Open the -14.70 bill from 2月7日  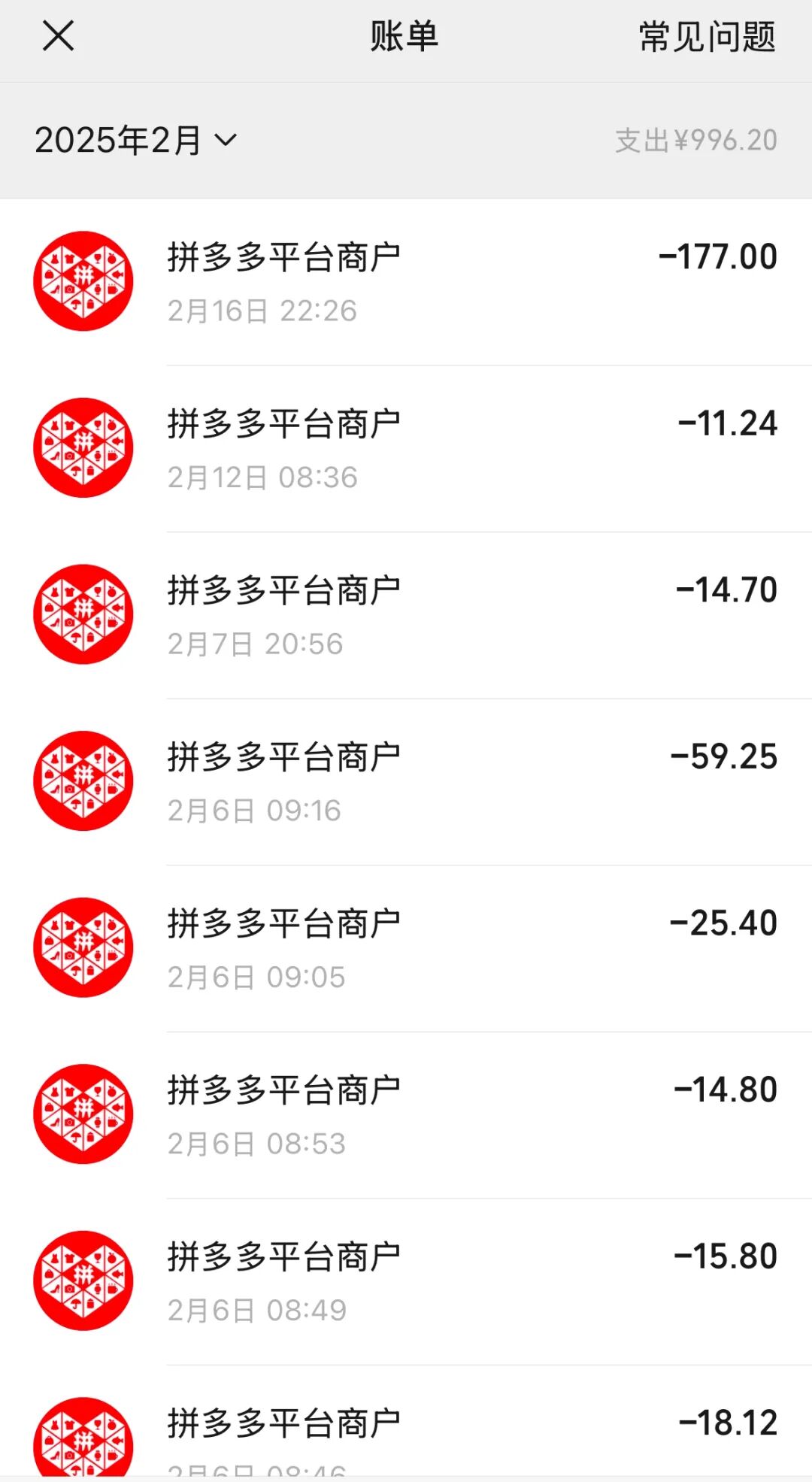click(x=406, y=615)
